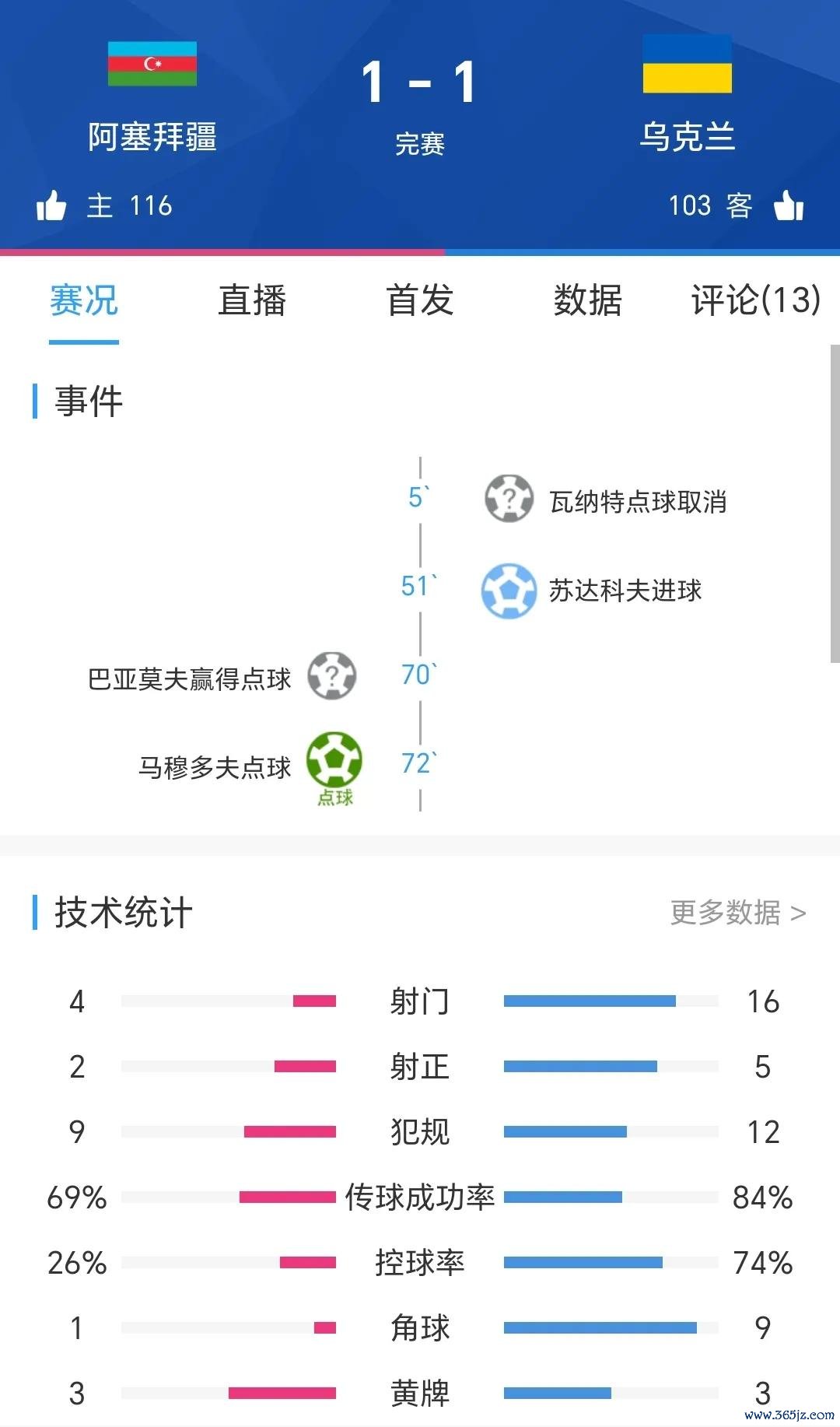Go to the 数据 tab
840x1427 pixels.
click(588, 300)
